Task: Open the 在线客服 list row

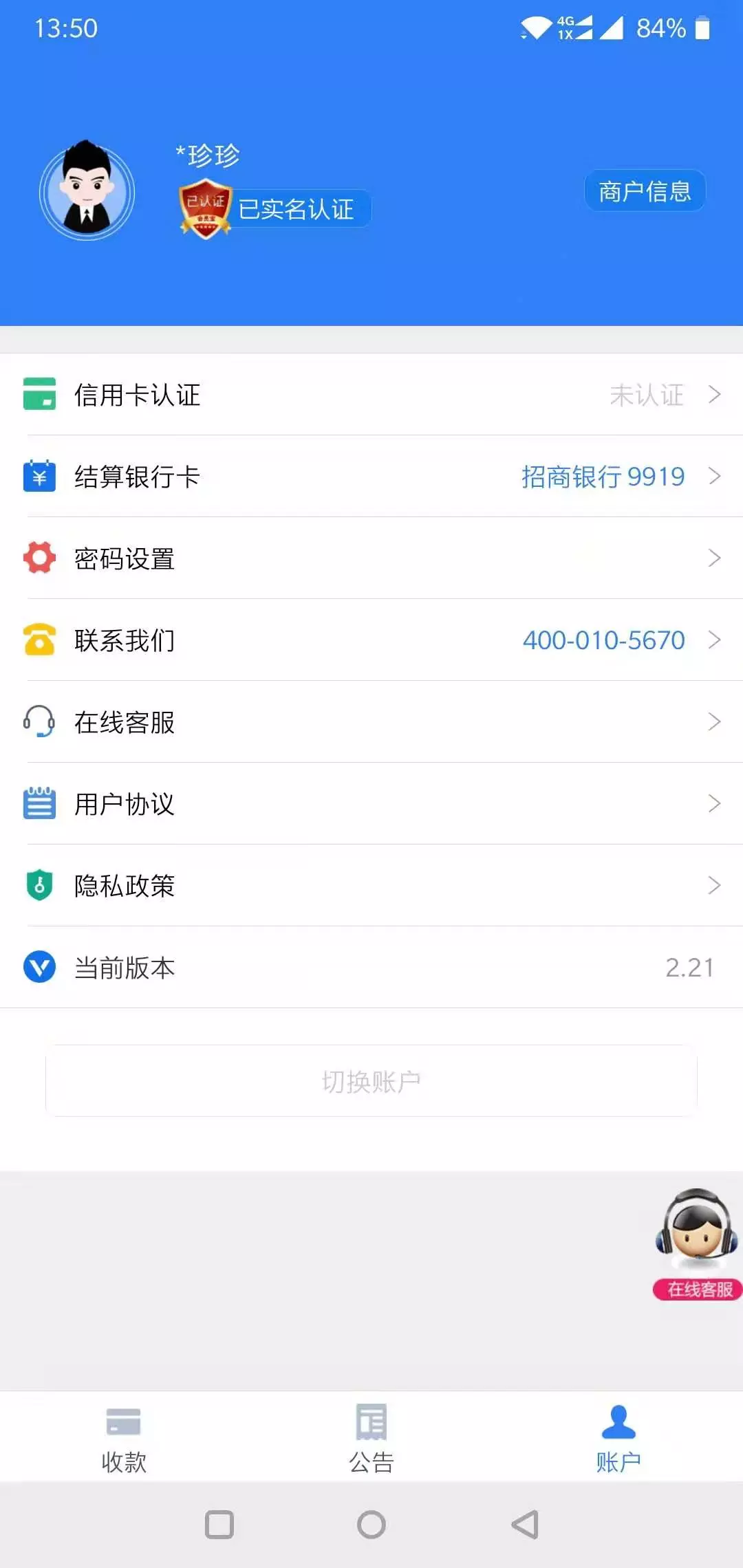Action: pos(371,722)
